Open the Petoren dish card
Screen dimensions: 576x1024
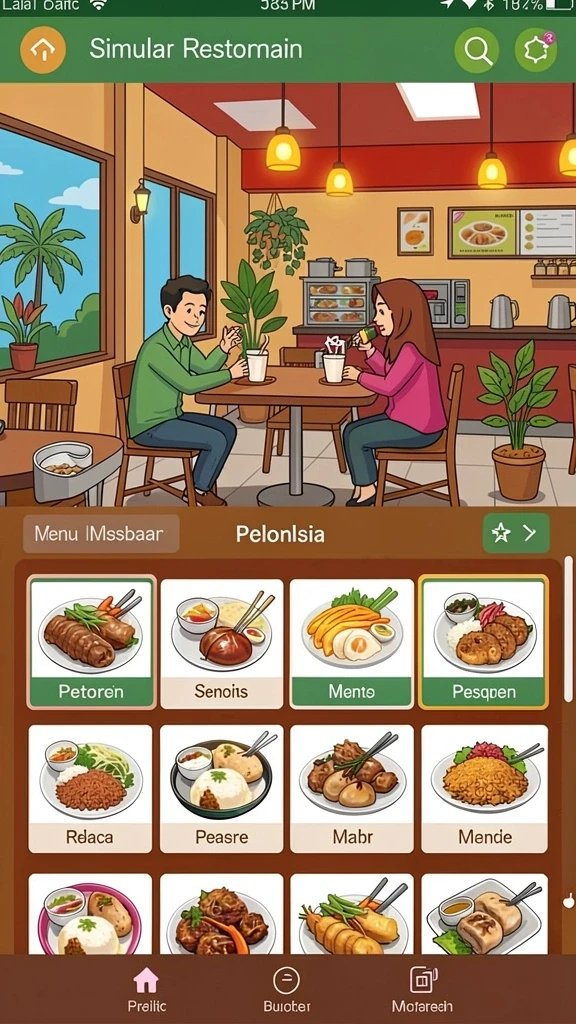pos(91,643)
